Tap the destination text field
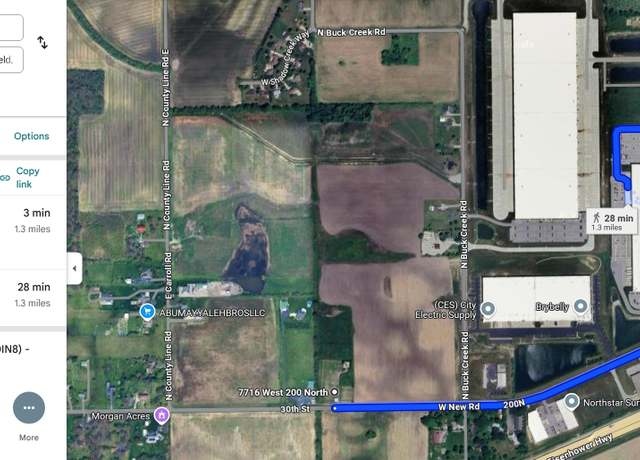Viewport: 640px width, 460px height. (x=10, y=58)
